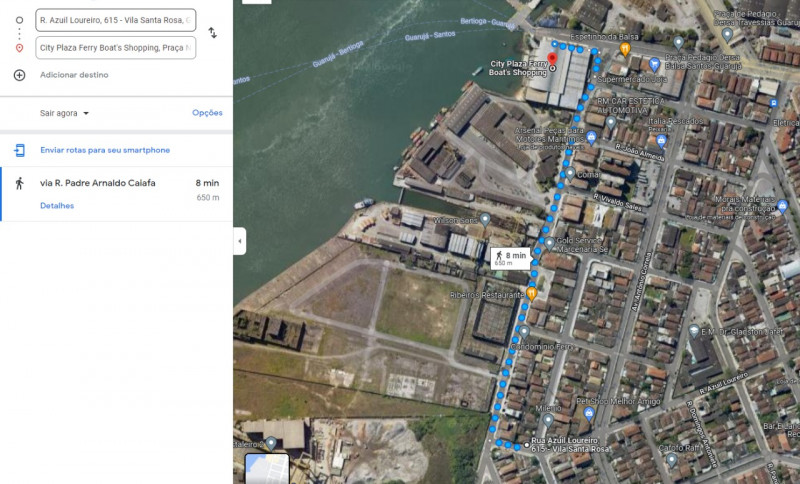Switch map layer with the thumbnail
Viewport: 800px width, 484px height.
coord(266,468)
